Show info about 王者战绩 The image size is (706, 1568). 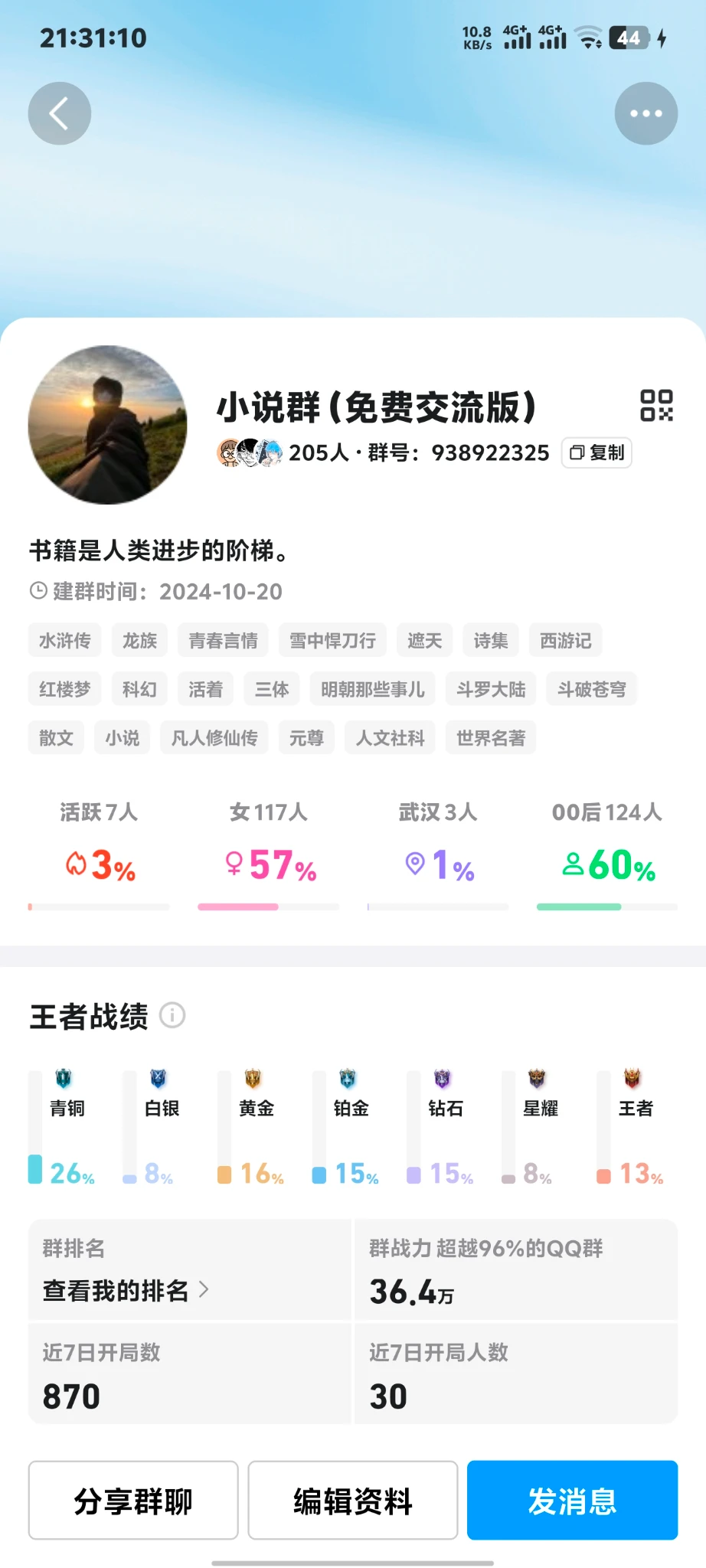172,1015
